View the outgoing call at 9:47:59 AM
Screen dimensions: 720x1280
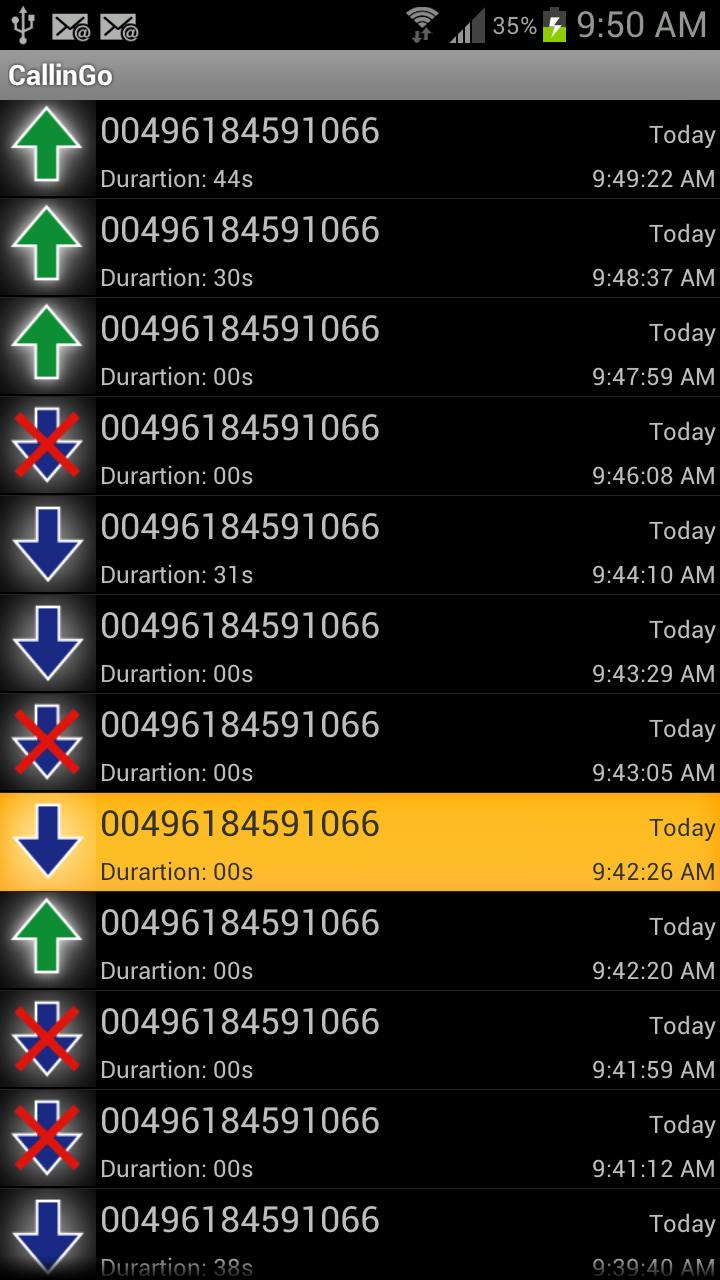tap(360, 348)
